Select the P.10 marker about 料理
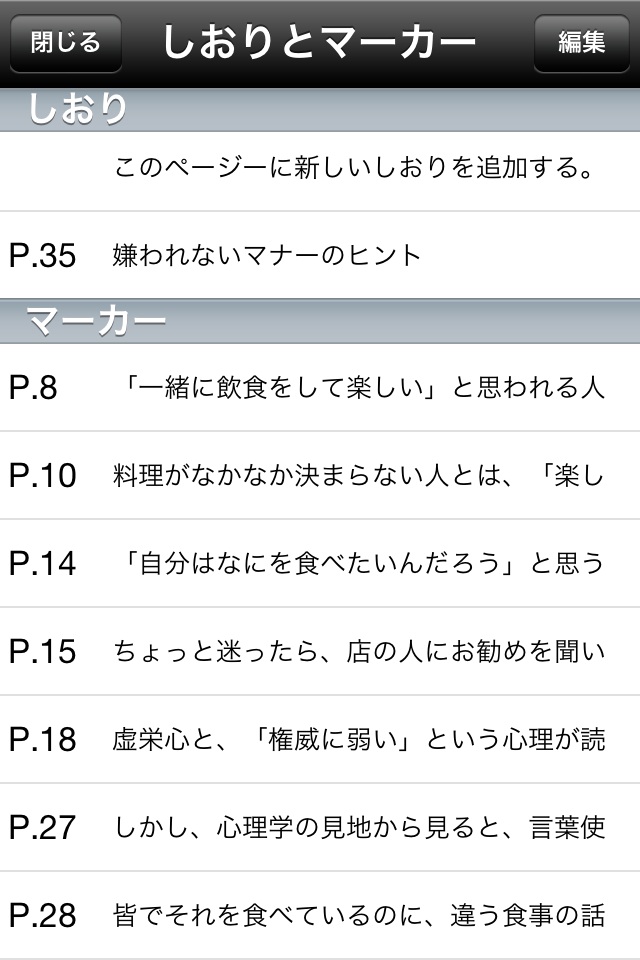 point(320,475)
